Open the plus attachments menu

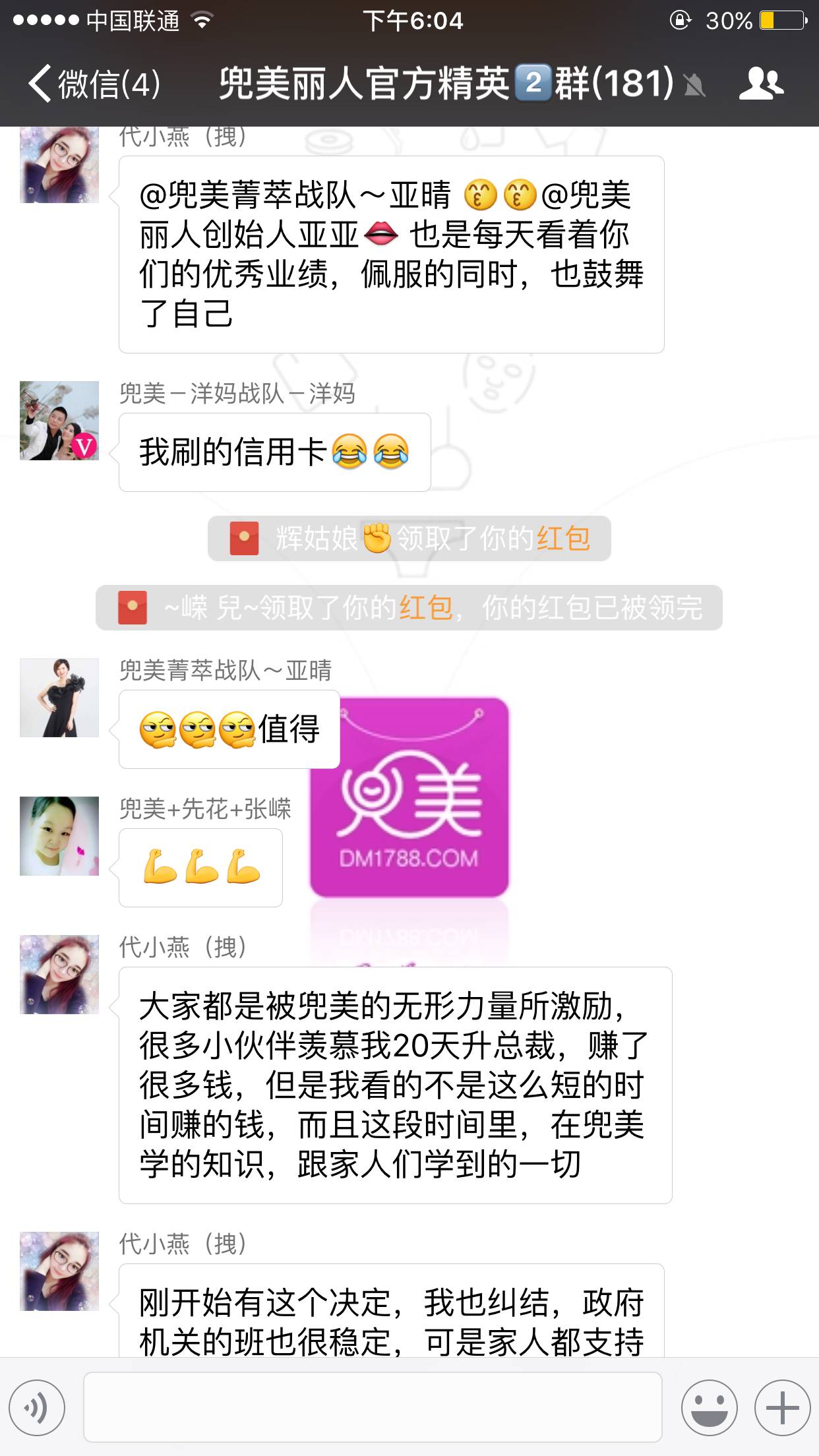[782, 1407]
